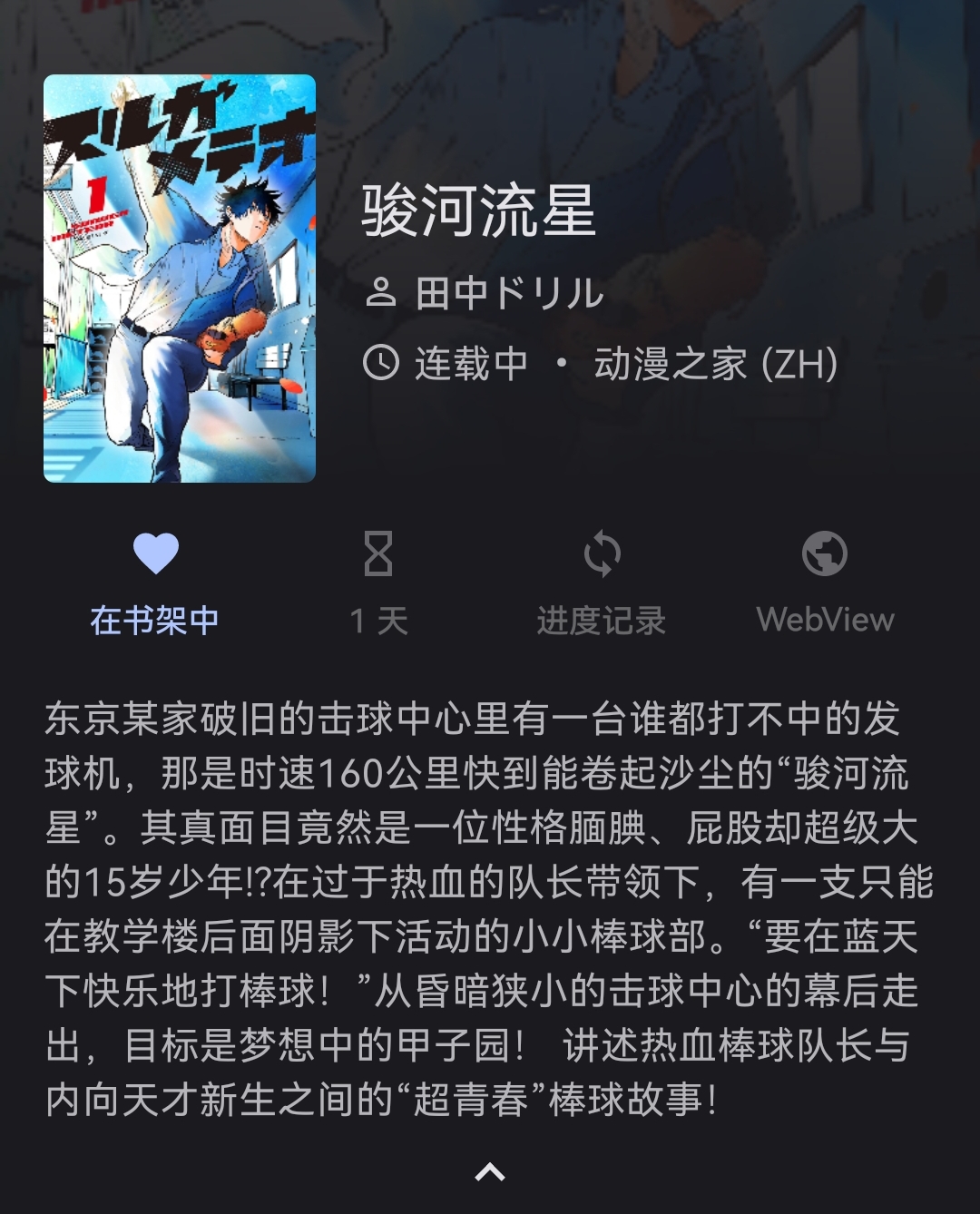Open the manga in WebView
980x1214 pixels.
[x=825, y=582]
